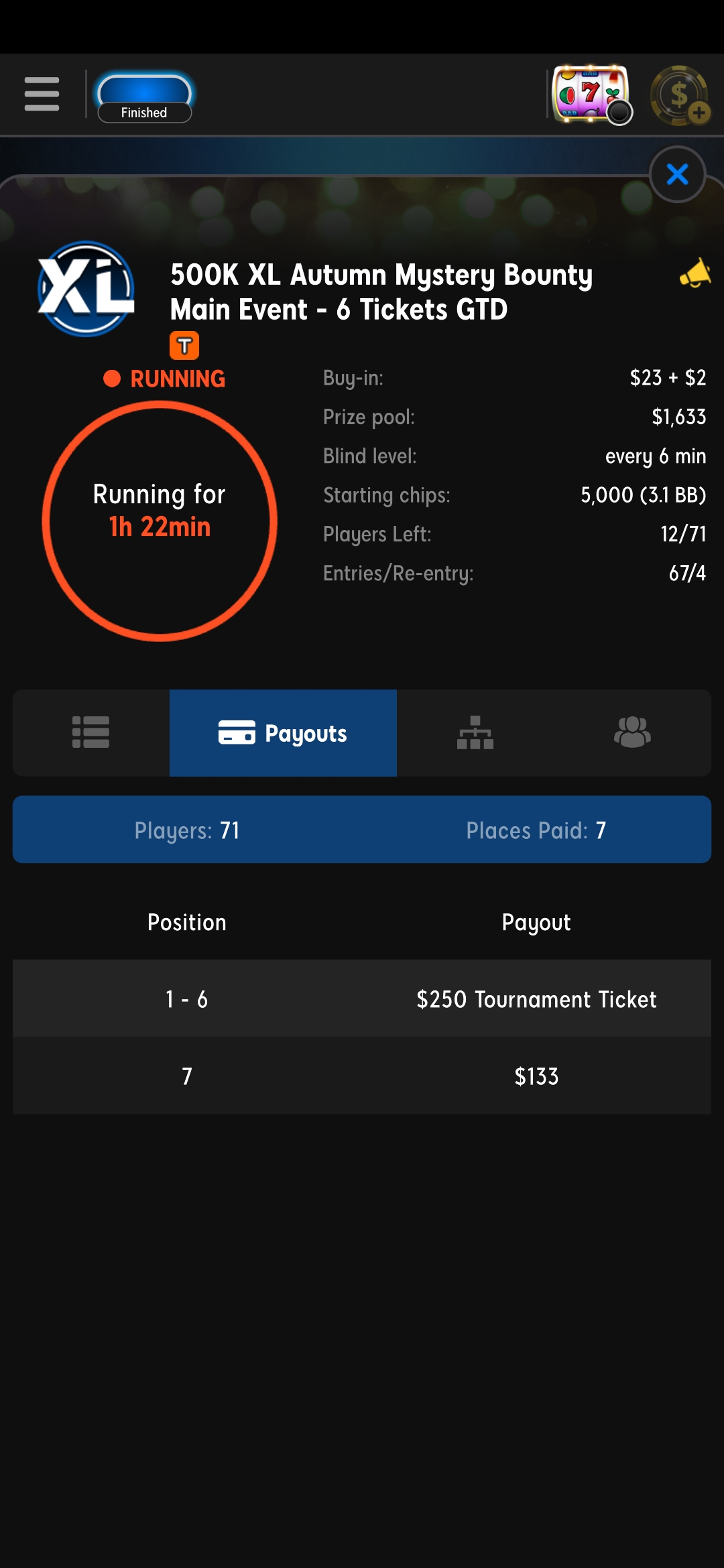
Task: Tap the orange T ticket badge
Action: point(184,346)
